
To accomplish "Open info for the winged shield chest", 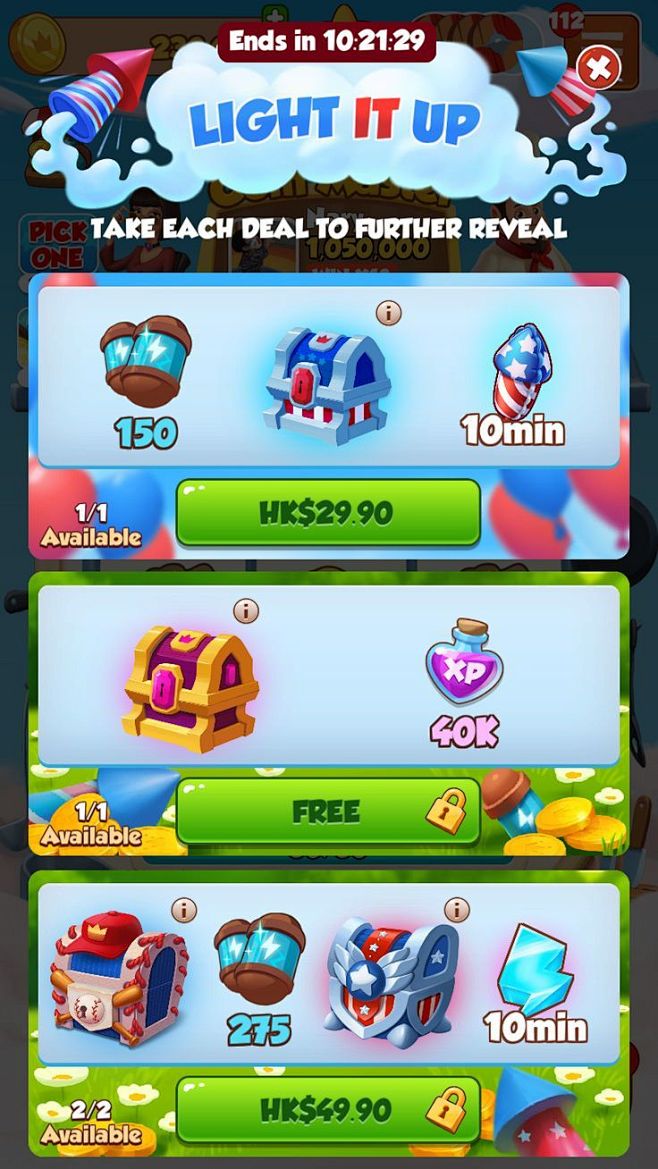I will pyautogui.click(x=456, y=909).
